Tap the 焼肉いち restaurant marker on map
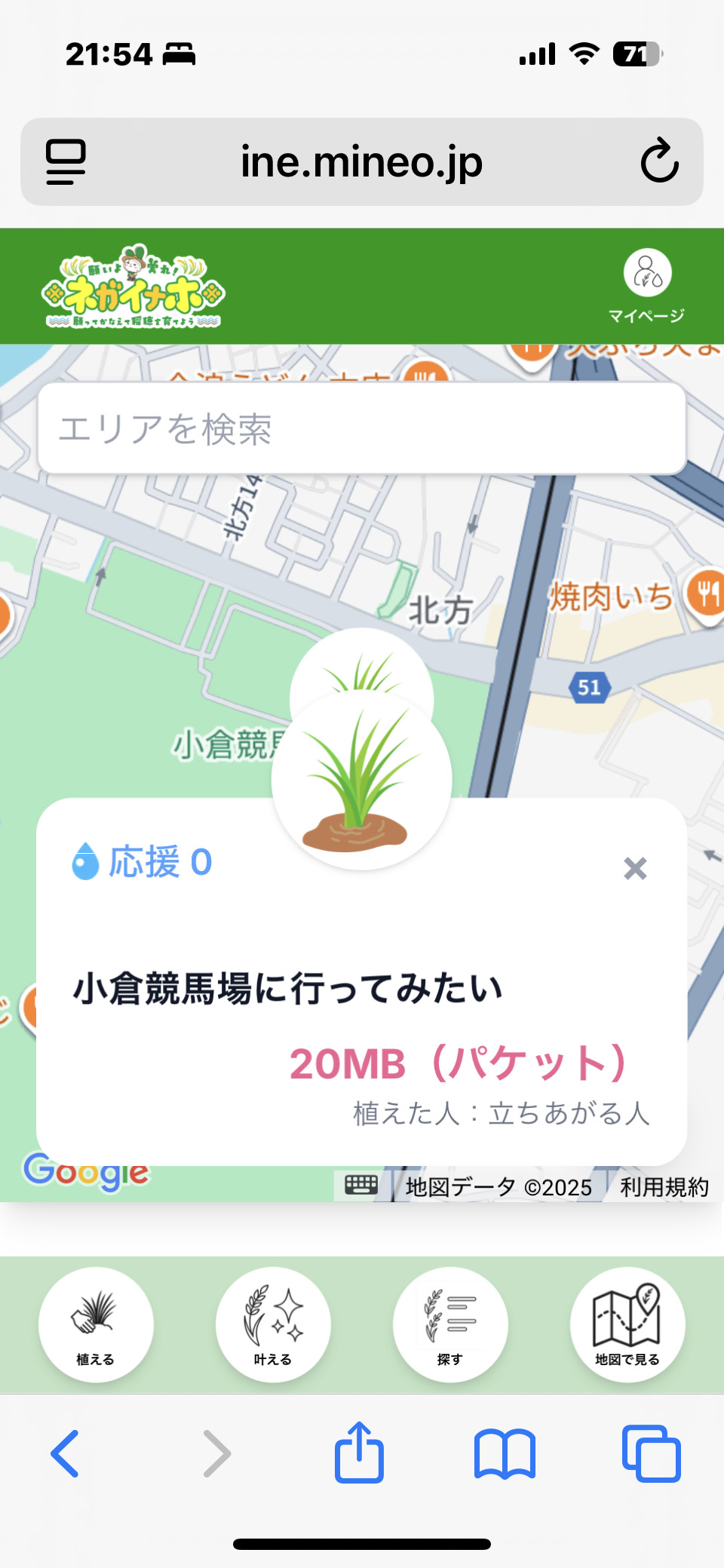This screenshot has width=724, height=1568. click(706, 594)
